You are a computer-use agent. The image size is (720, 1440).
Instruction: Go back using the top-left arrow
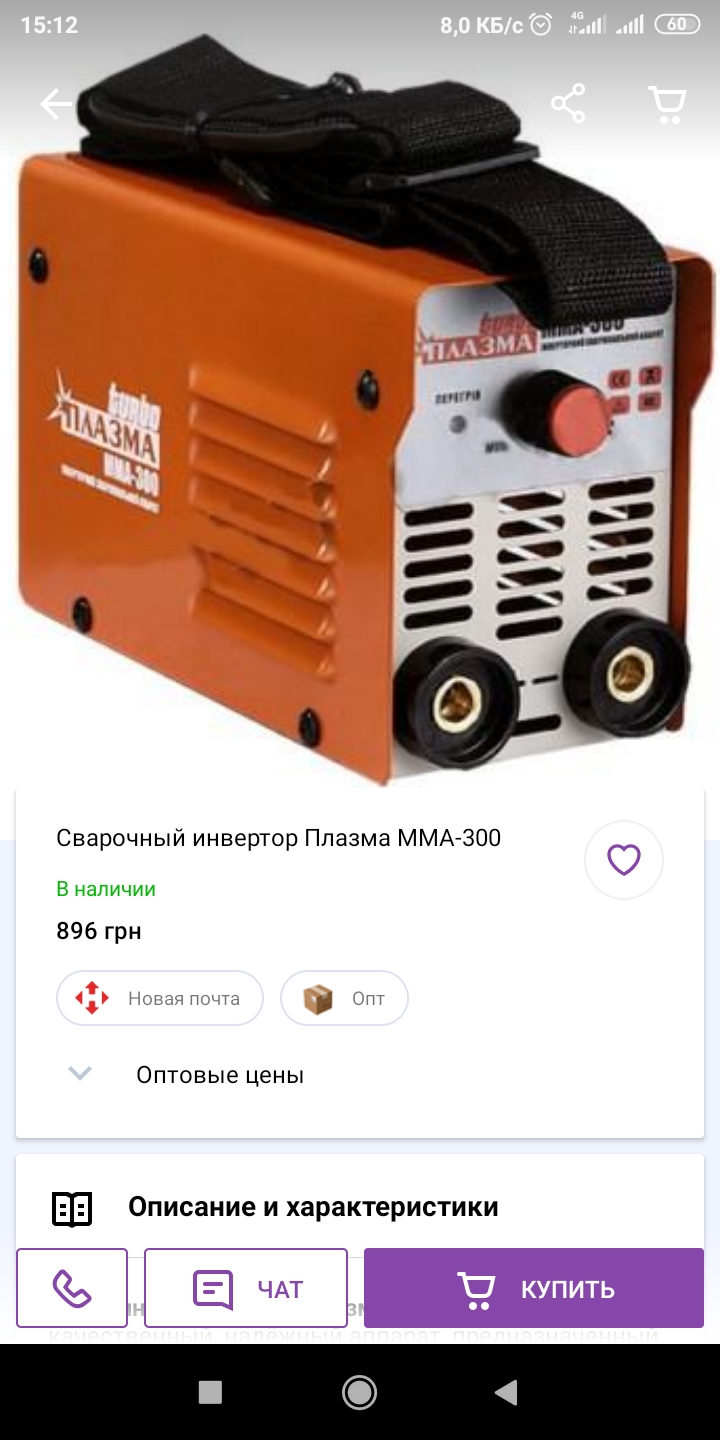click(56, 104)
